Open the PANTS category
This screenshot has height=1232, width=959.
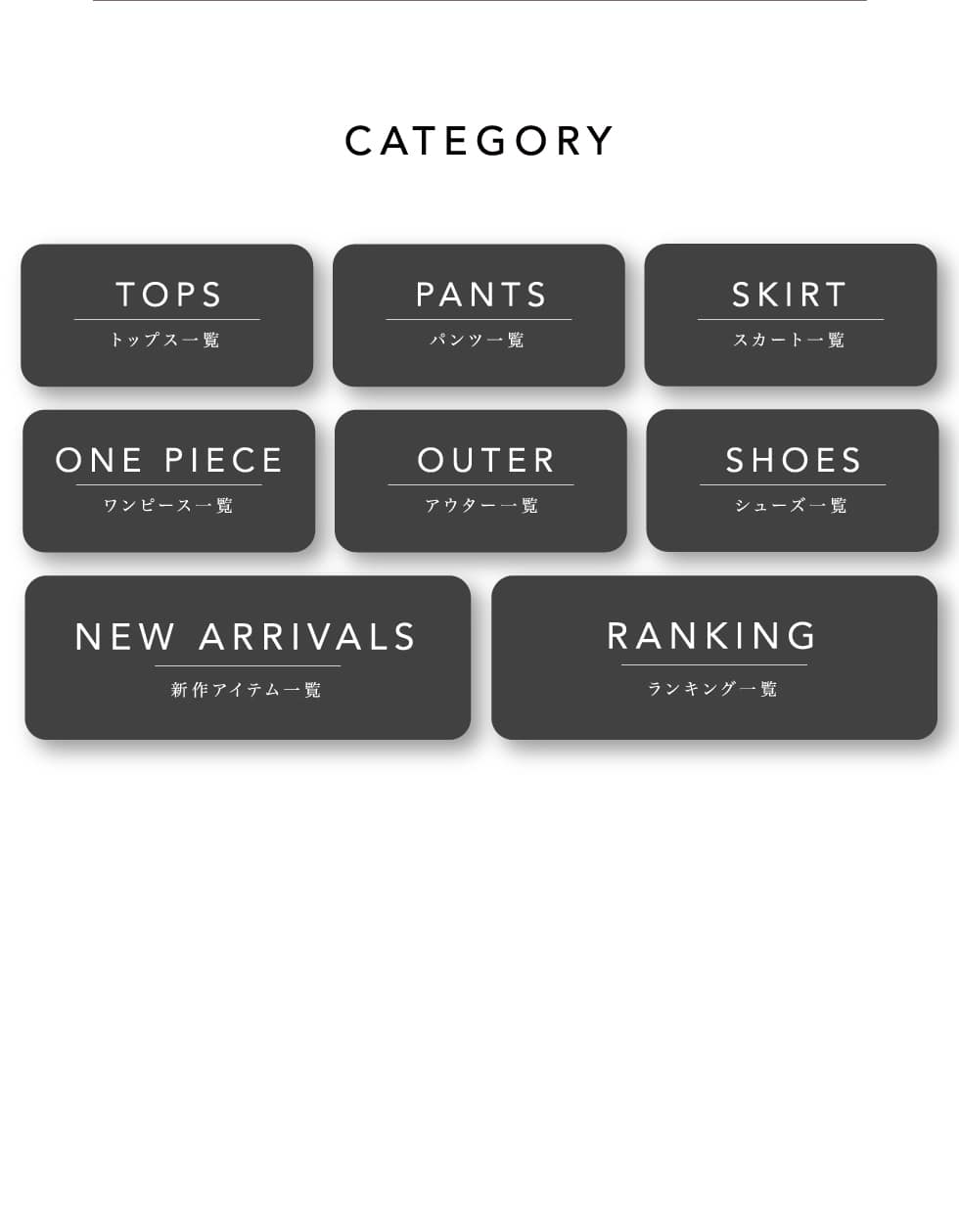(x=479, y=315)
